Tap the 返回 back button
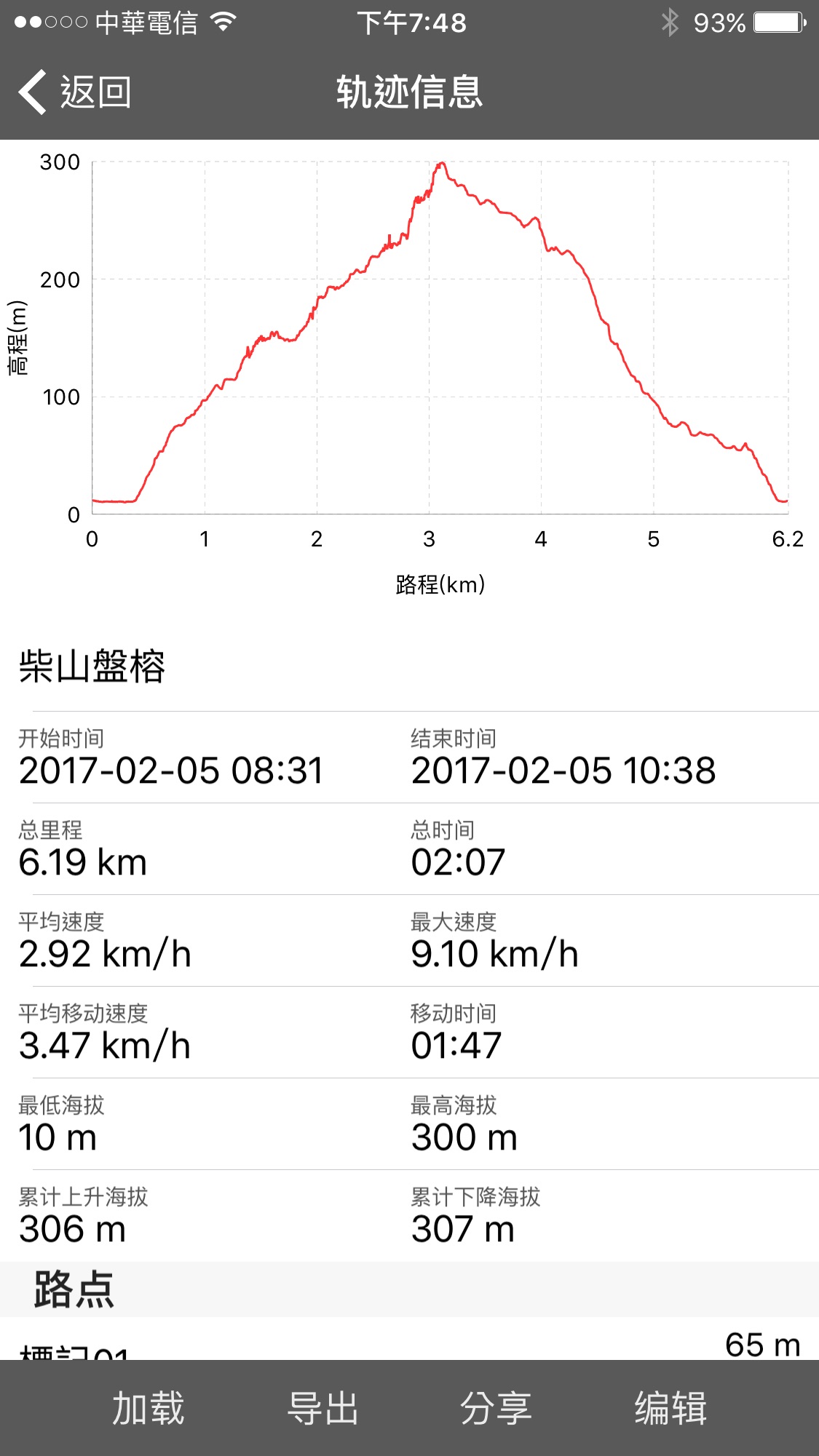The height and width of the screenshot is (1456, 819). coord(75,92)
